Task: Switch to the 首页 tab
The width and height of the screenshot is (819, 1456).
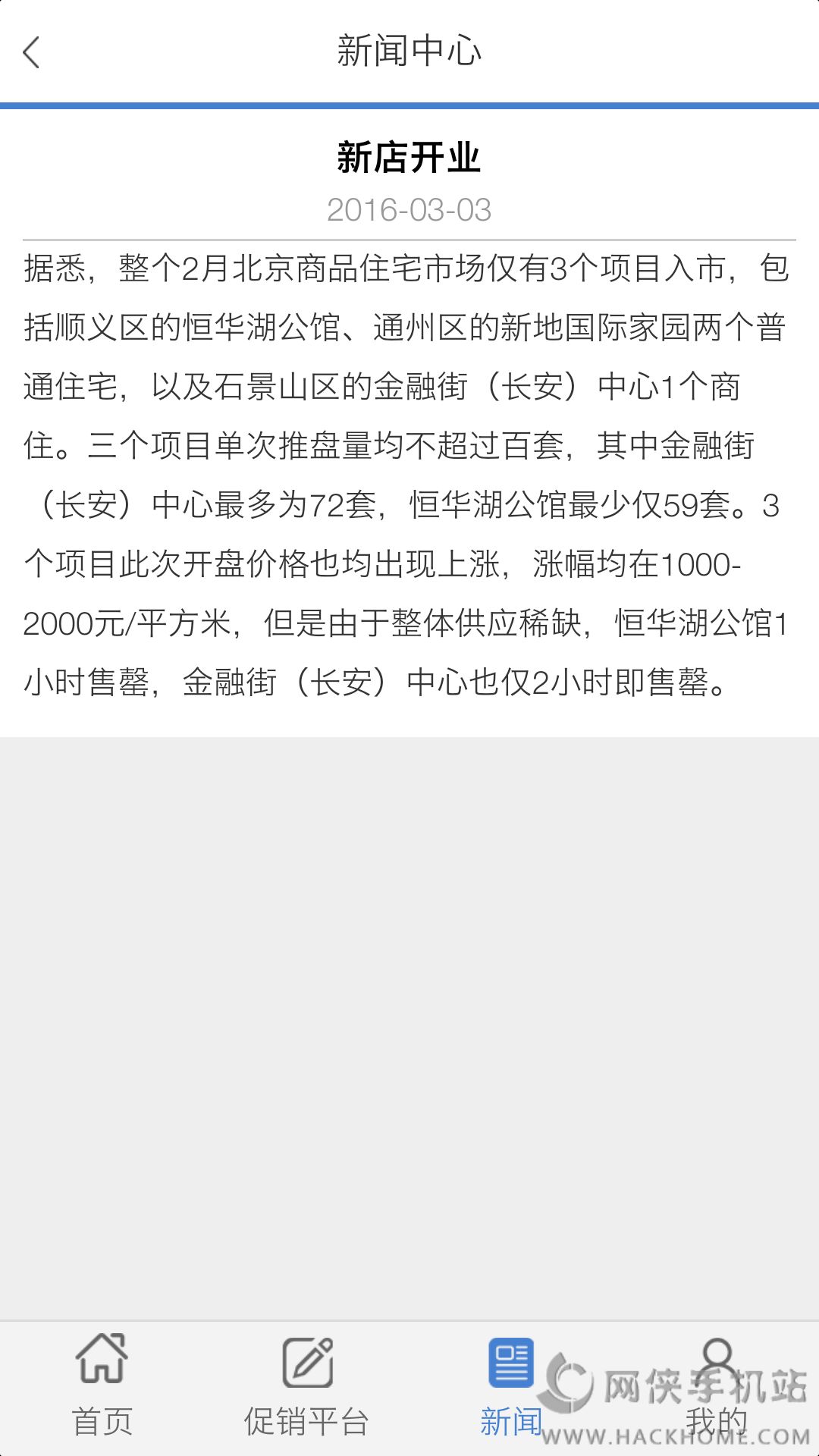Action: coord(102,1386)
